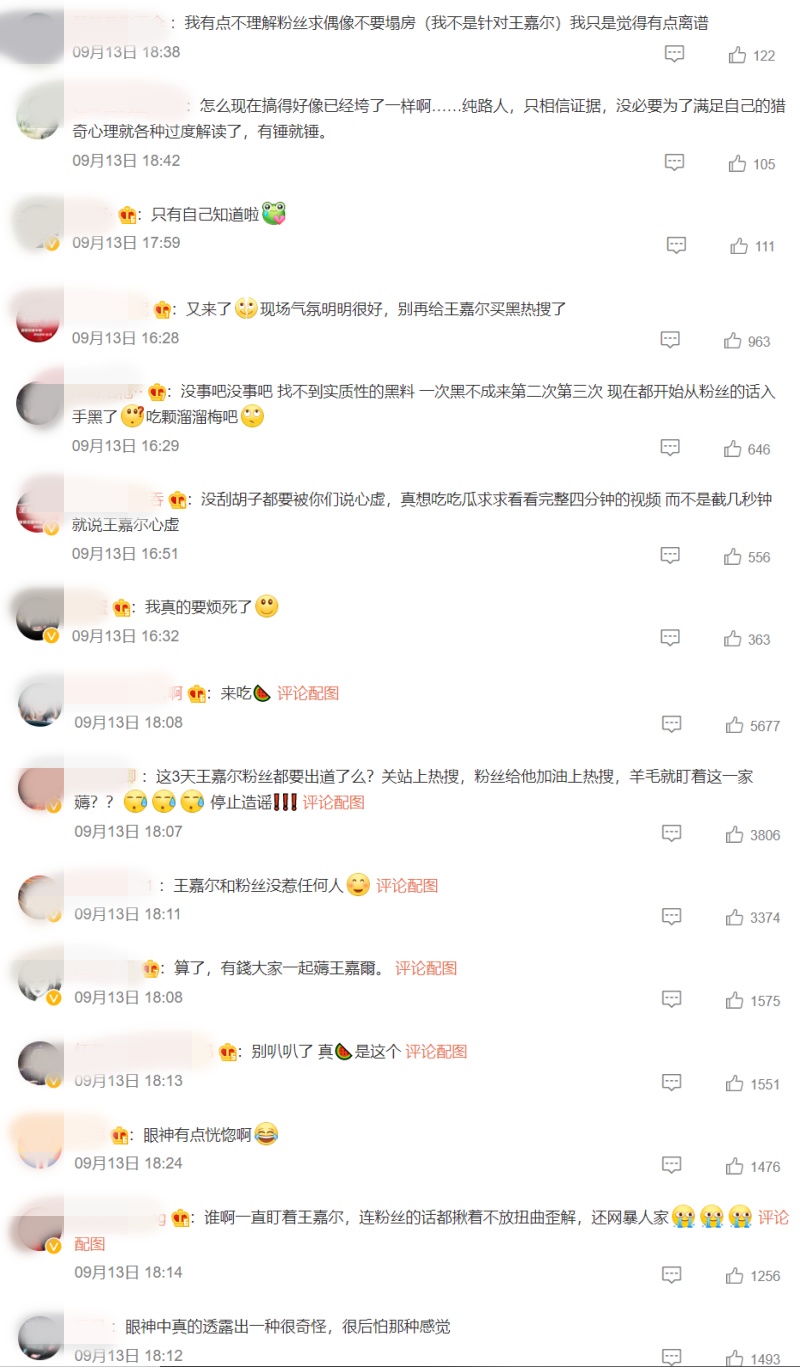
Task: Reply to comment '又来了' with 963 likes
Action: 670,341
